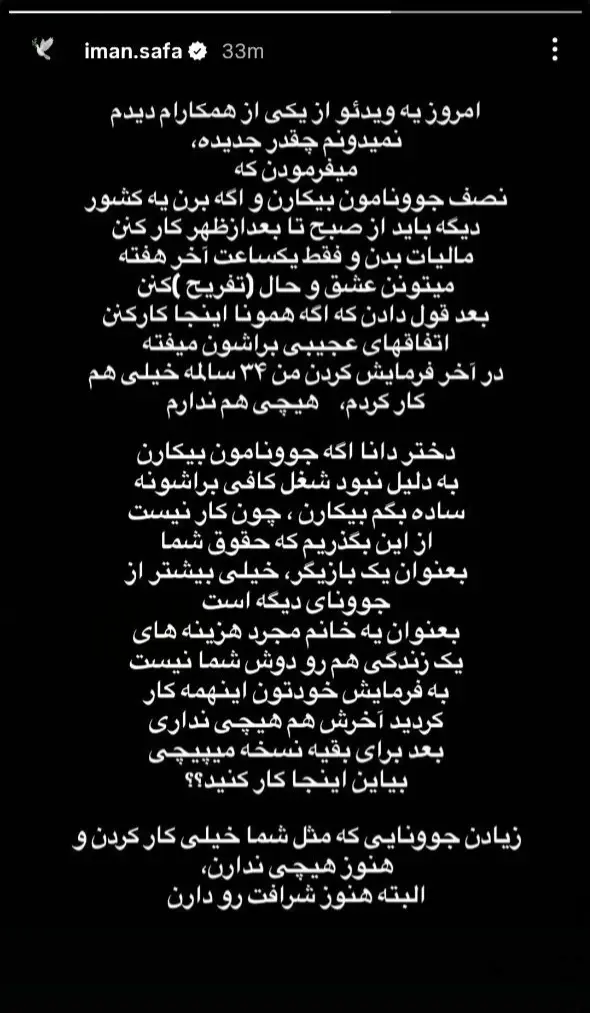Open the story's three-dot options menu
The width and height of the screenshot is (590, 1013).
[554, 49]
